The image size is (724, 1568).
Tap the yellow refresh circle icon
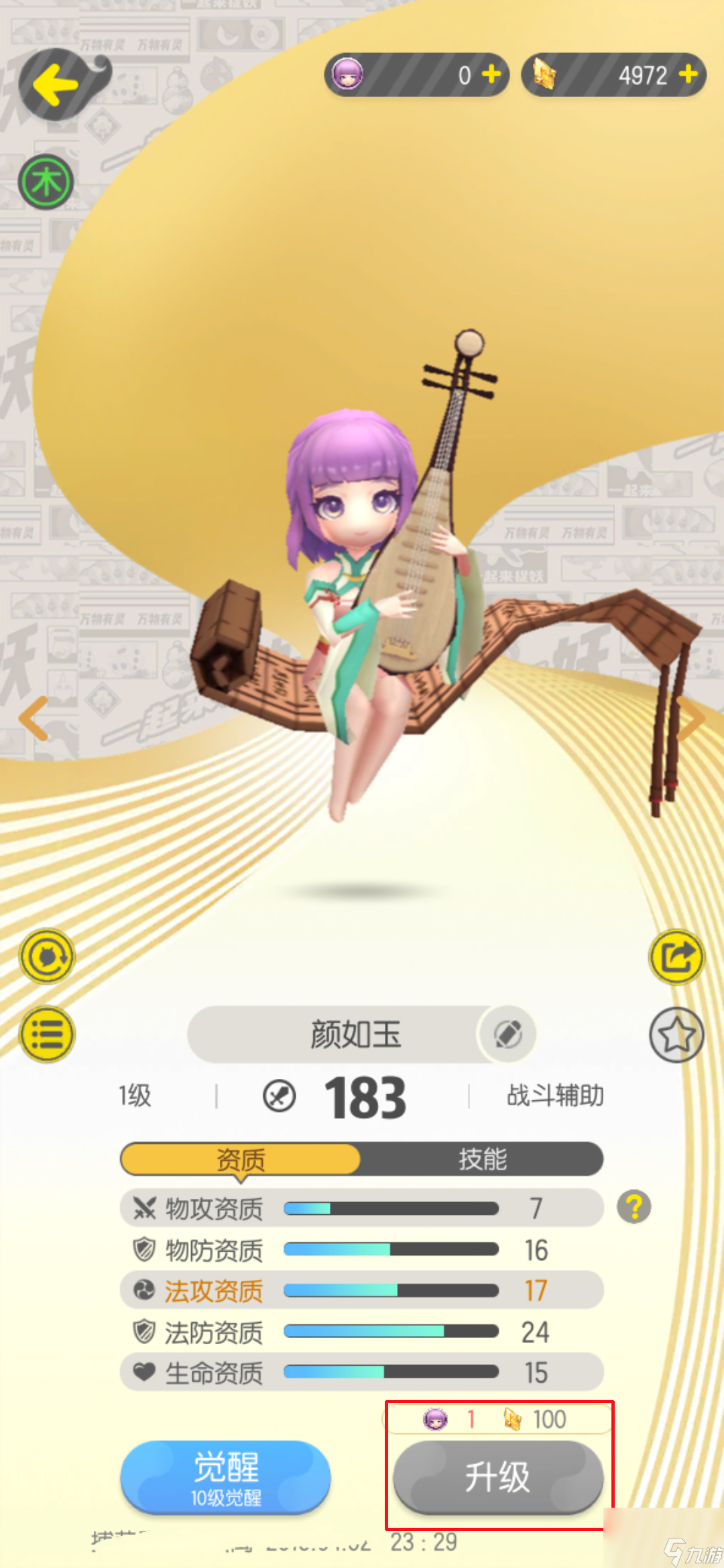coord(47,956)
